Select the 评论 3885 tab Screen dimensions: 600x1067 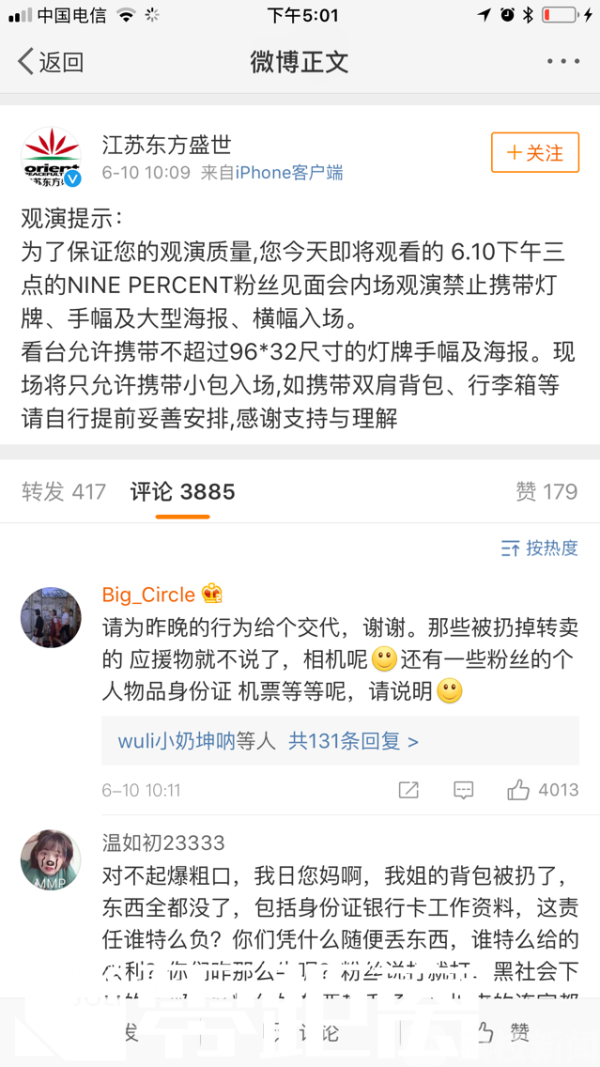(x=182, y=491)
